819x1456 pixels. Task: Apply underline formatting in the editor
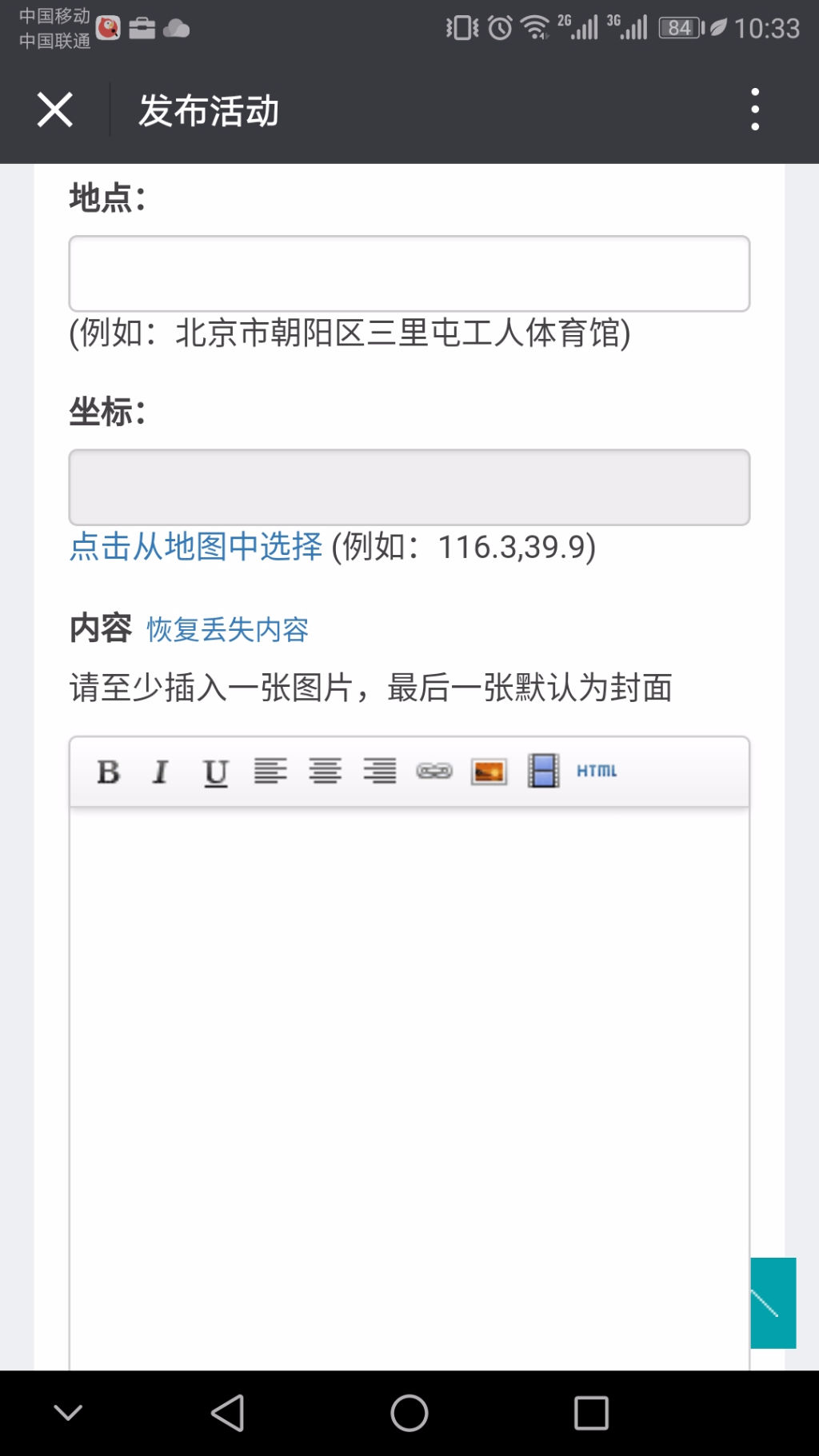pyautogui.click(x=216, y=772)
